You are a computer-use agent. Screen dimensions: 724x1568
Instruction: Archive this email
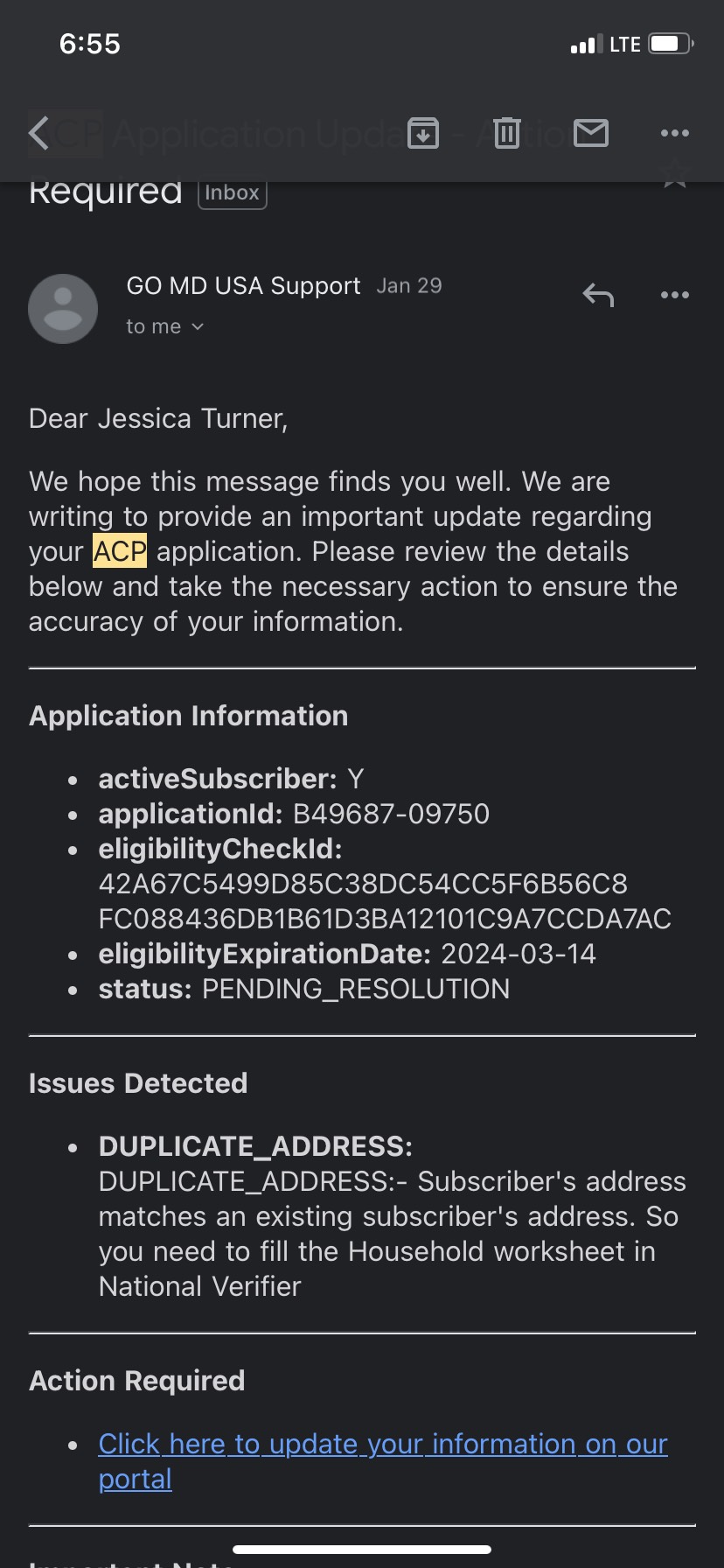(423, 134)
